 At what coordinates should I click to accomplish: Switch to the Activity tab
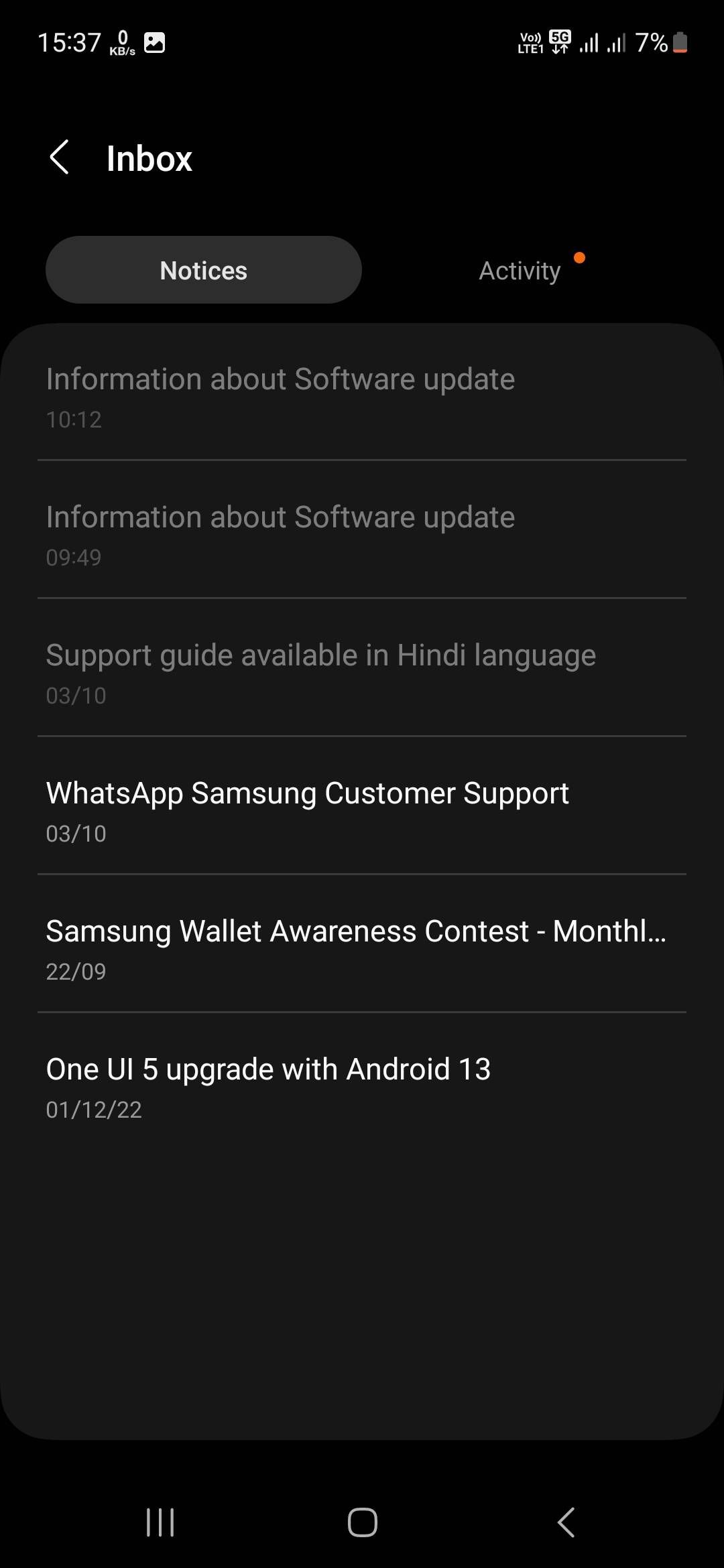[520, 269]
